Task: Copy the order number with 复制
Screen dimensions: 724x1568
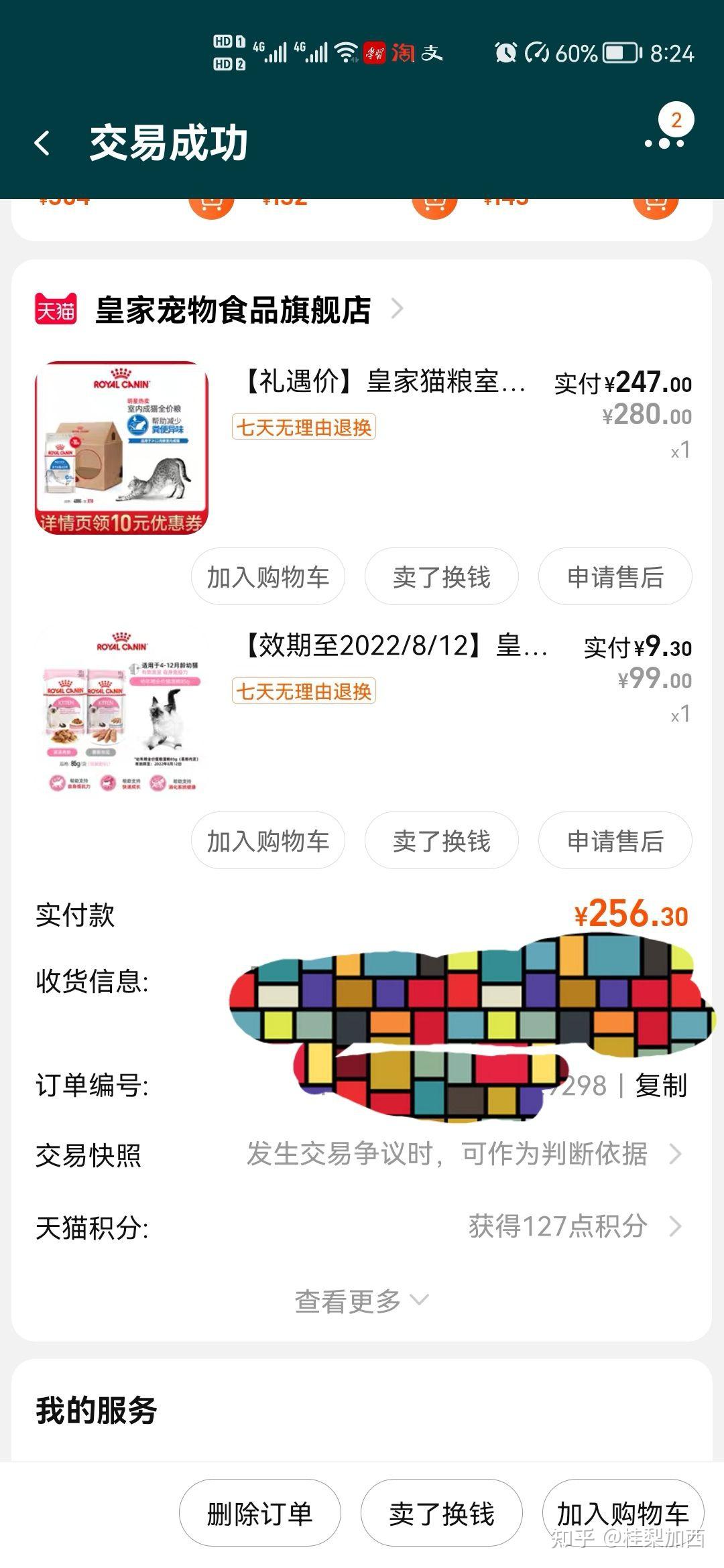Action: click(x=661, y=1086)
